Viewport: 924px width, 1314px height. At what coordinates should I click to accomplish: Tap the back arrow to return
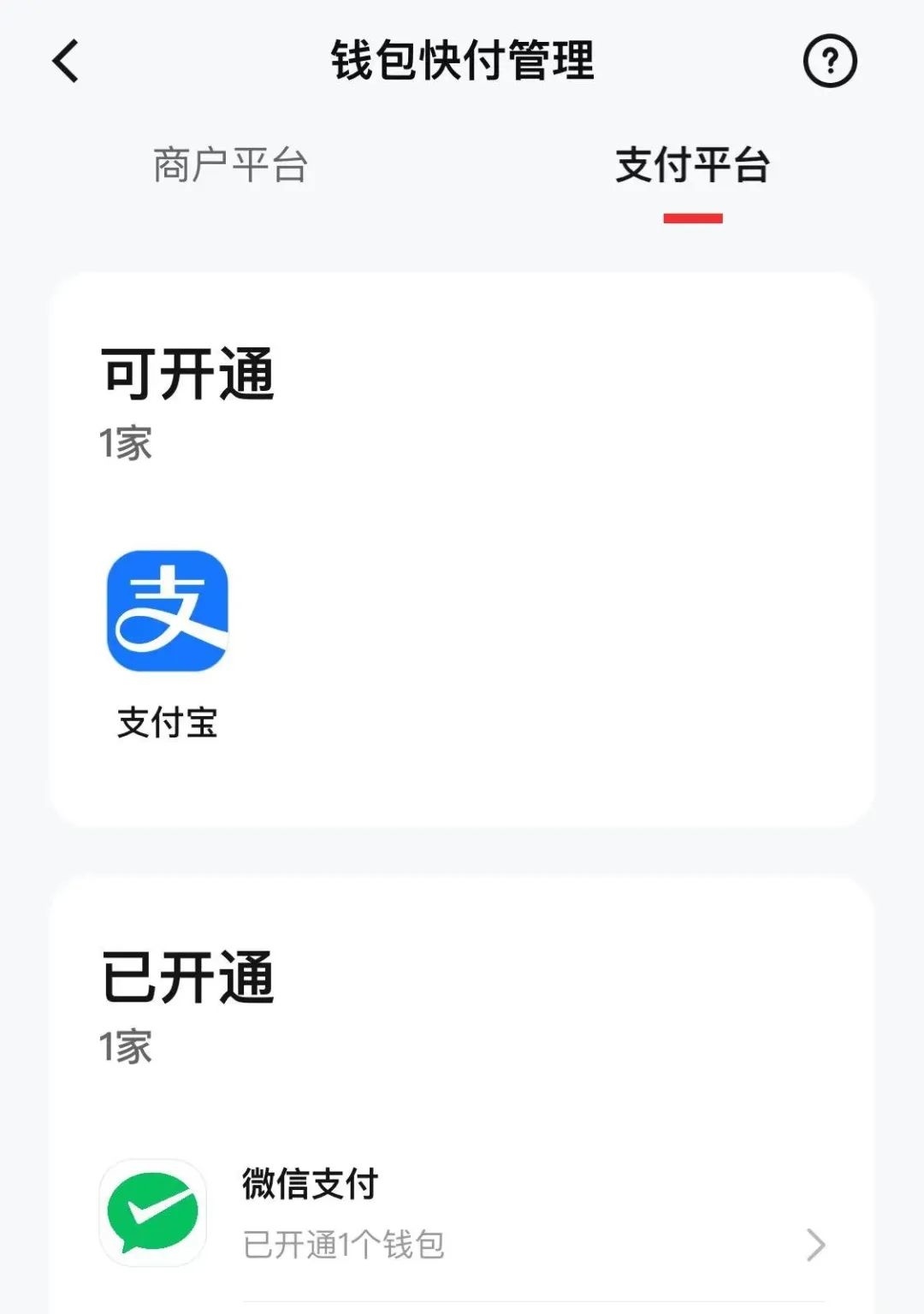(64, 60)
